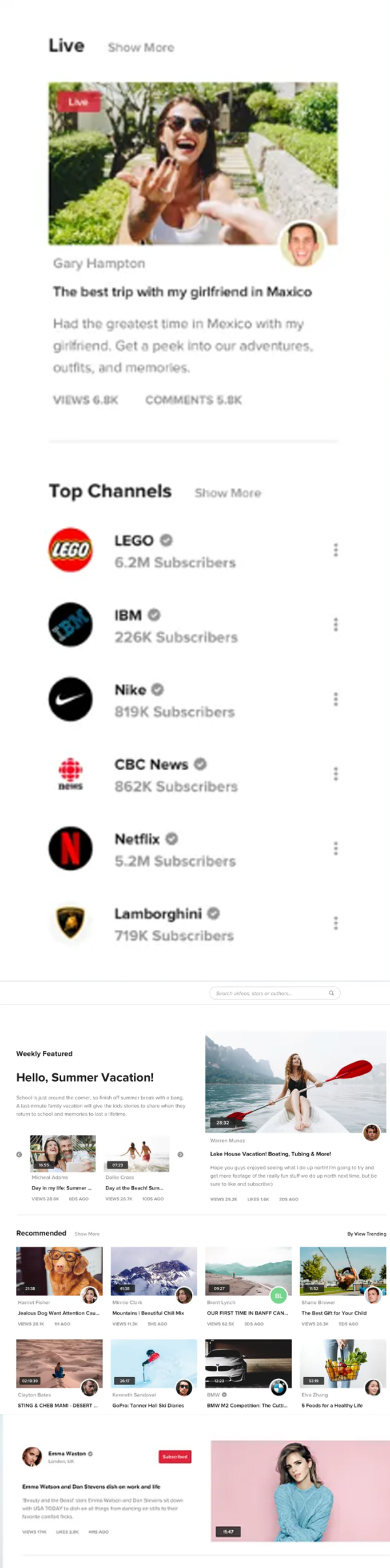This screenshot has width=390, height=1568.
Task: Go to the next featured video
Action: (180, 1154)
